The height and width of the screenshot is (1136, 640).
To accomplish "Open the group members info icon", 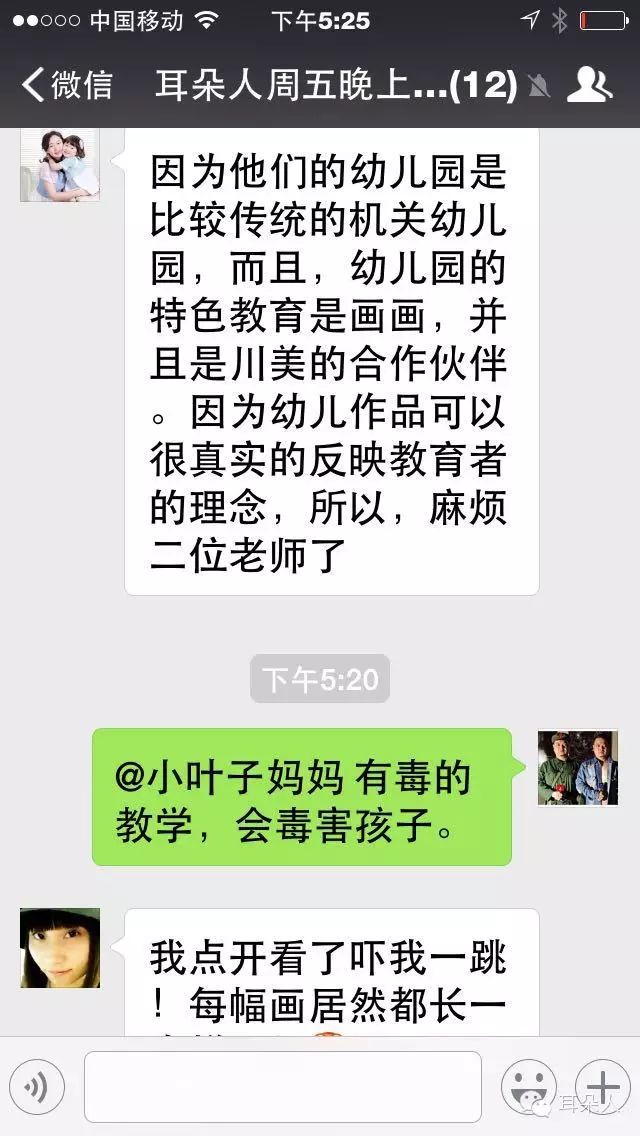I will 589,85.
